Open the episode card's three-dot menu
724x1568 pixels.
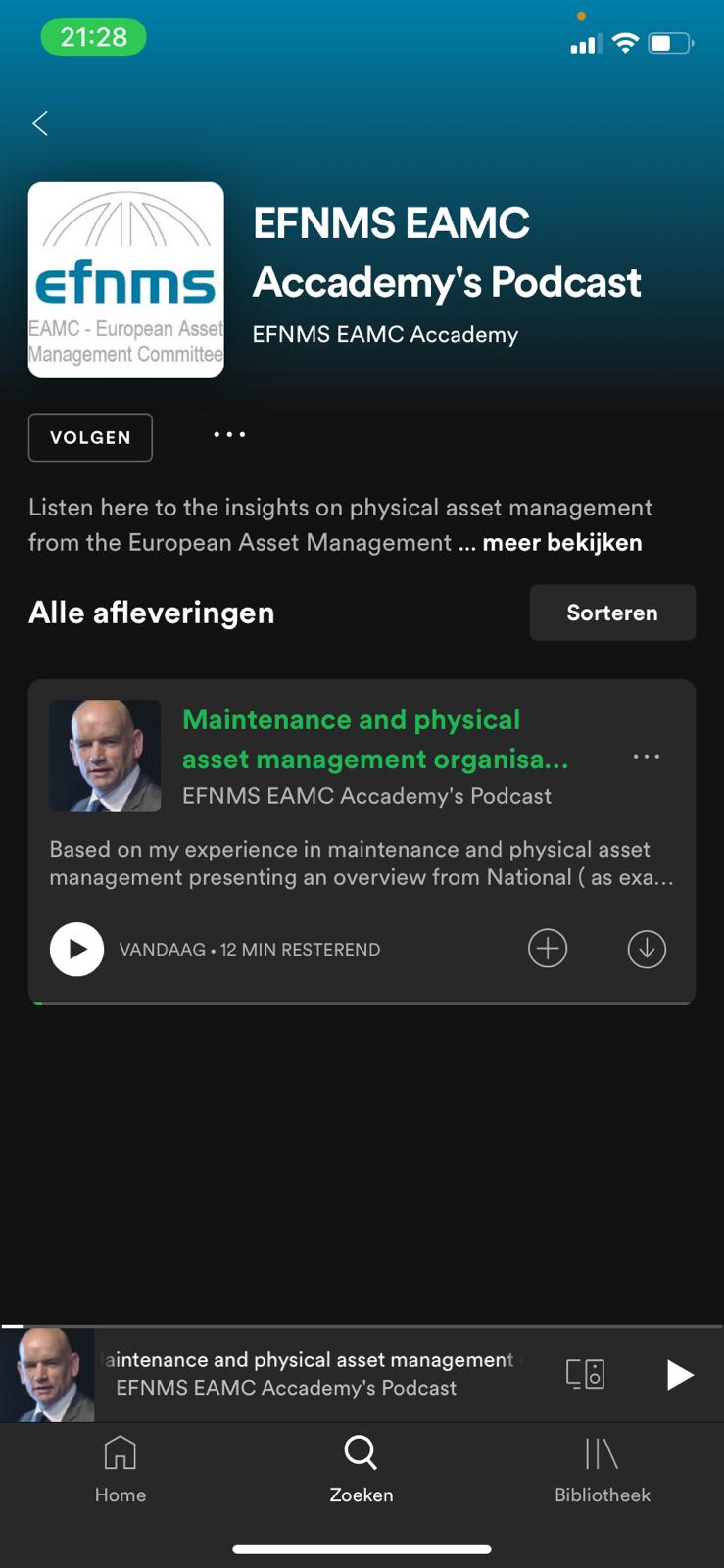647,757
